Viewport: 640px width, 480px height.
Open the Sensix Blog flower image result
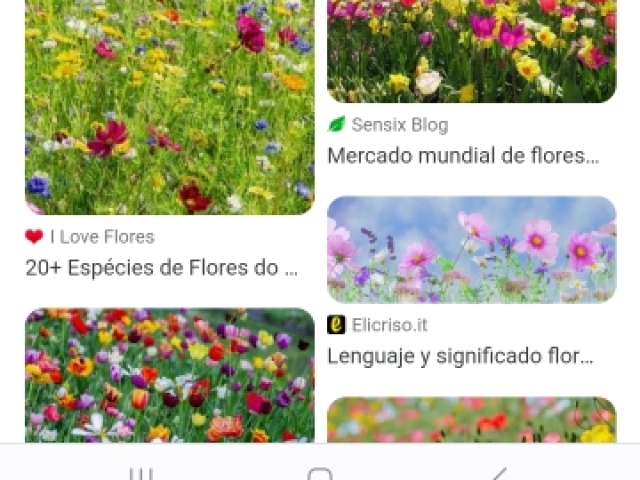pyautogui.click(x=471, y=50)
